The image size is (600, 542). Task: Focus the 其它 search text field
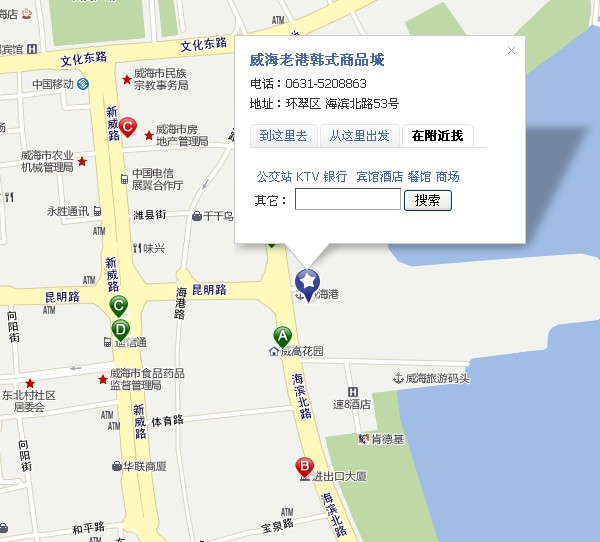[348, 200]
